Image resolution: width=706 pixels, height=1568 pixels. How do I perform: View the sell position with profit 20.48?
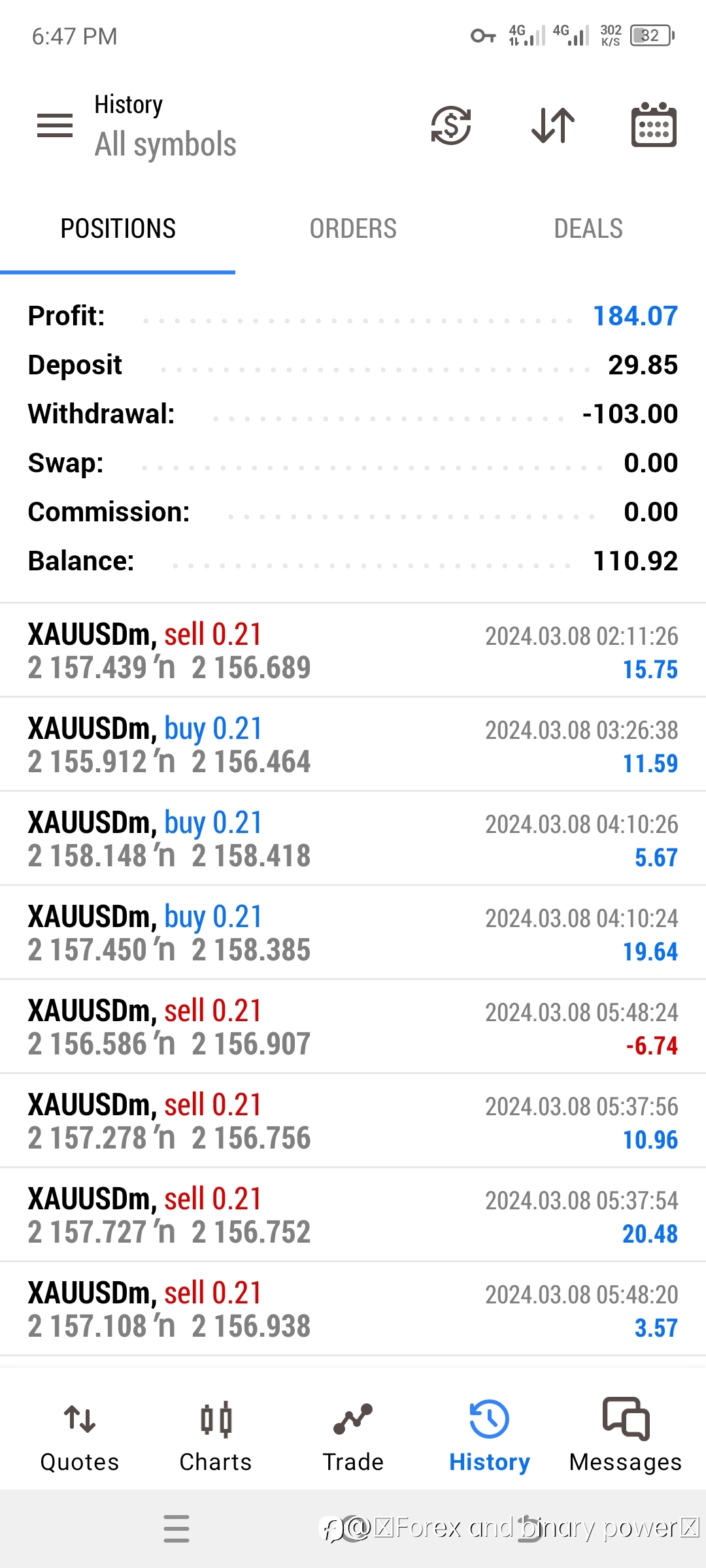353,1215
